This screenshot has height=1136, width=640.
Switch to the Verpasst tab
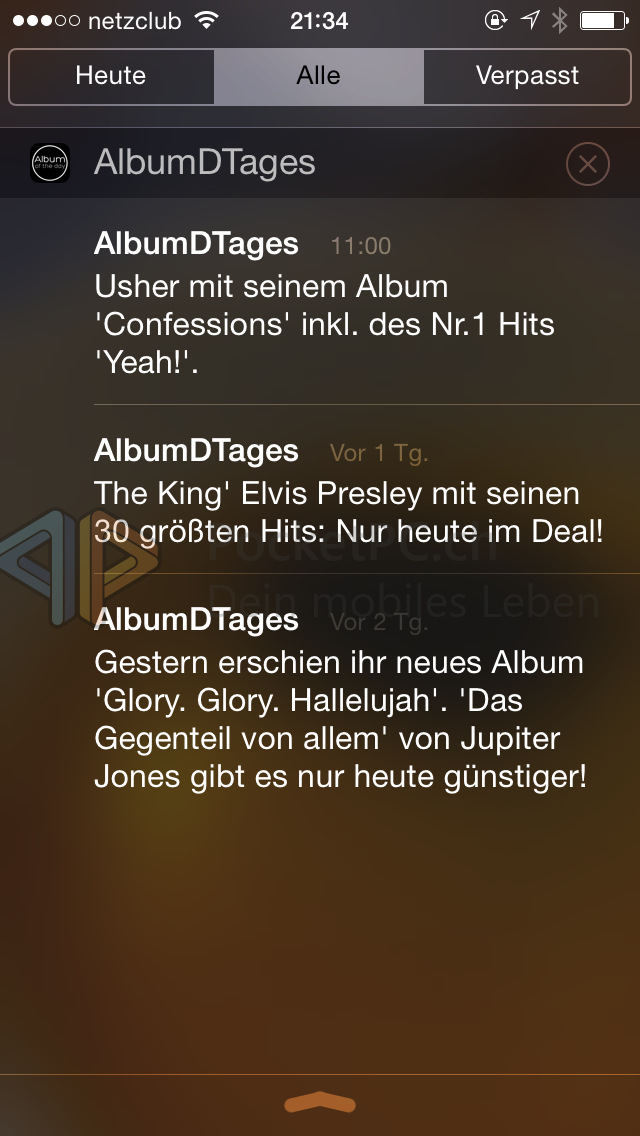527,76
